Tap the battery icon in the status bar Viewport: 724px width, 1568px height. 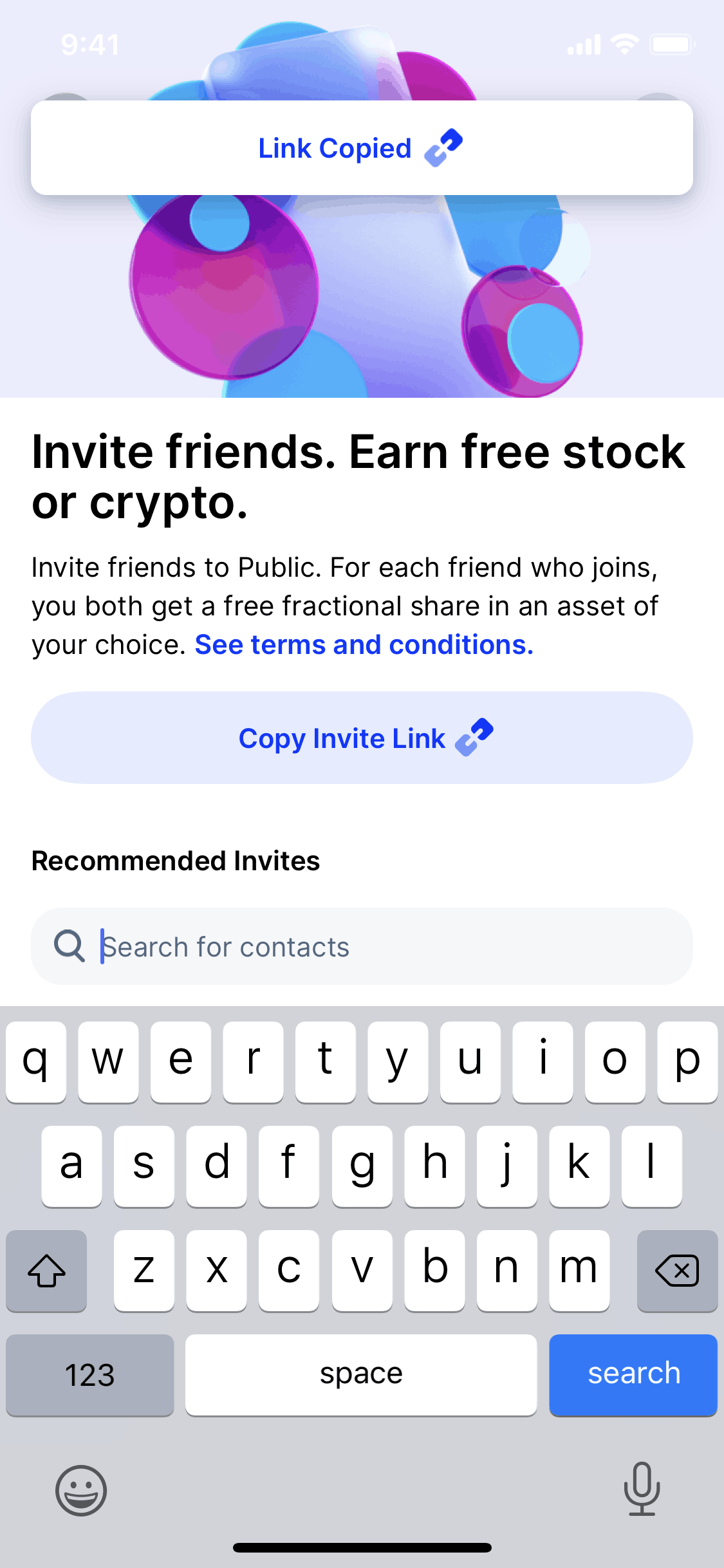point(671,44)
